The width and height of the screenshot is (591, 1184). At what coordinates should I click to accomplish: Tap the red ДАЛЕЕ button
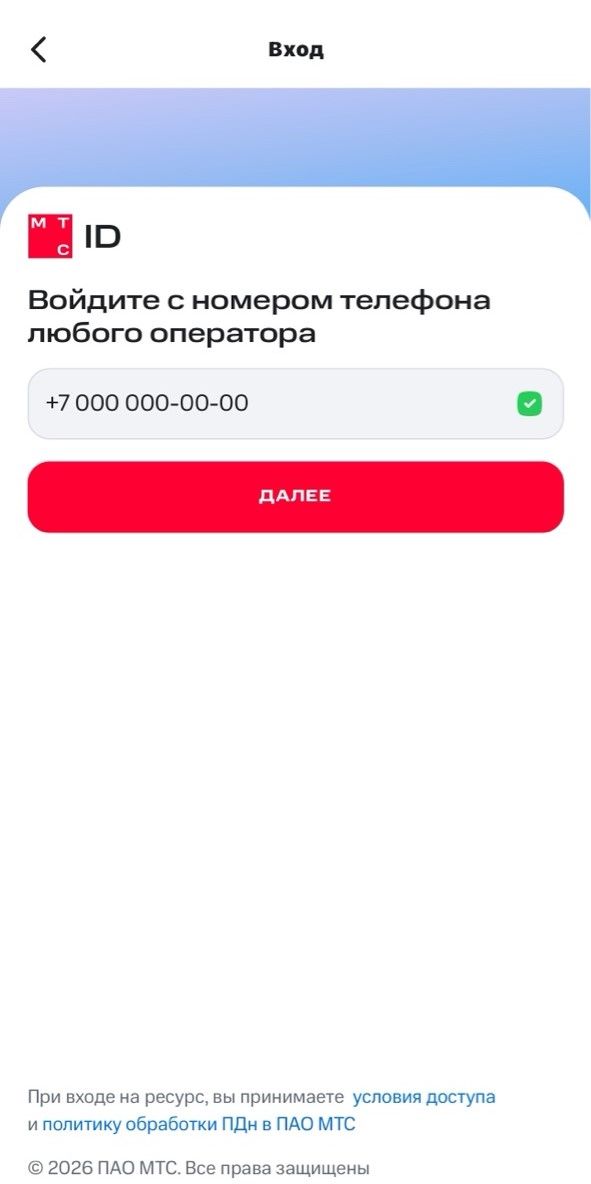[295, 496]
